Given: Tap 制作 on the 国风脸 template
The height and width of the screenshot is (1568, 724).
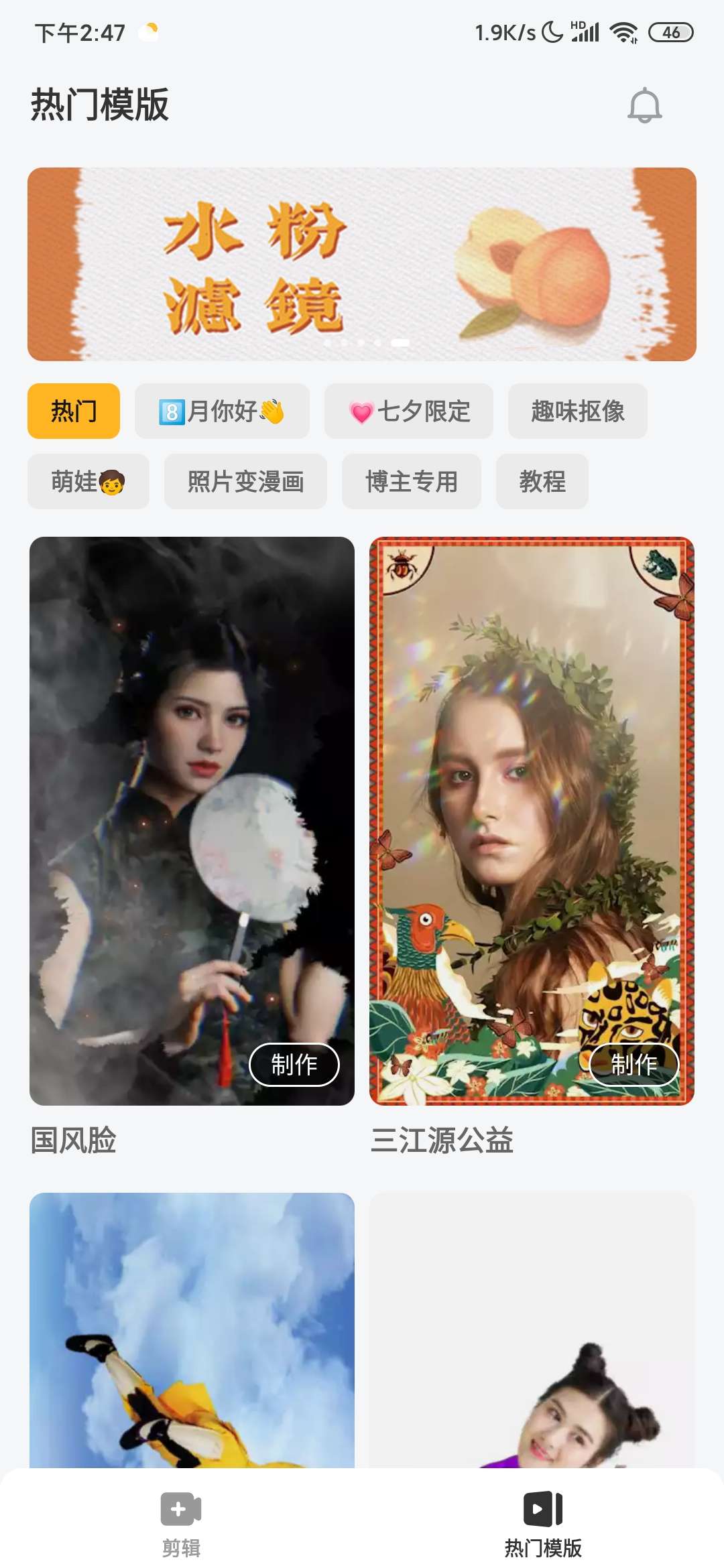Looking at the screenshot, I should (294, 1064).
